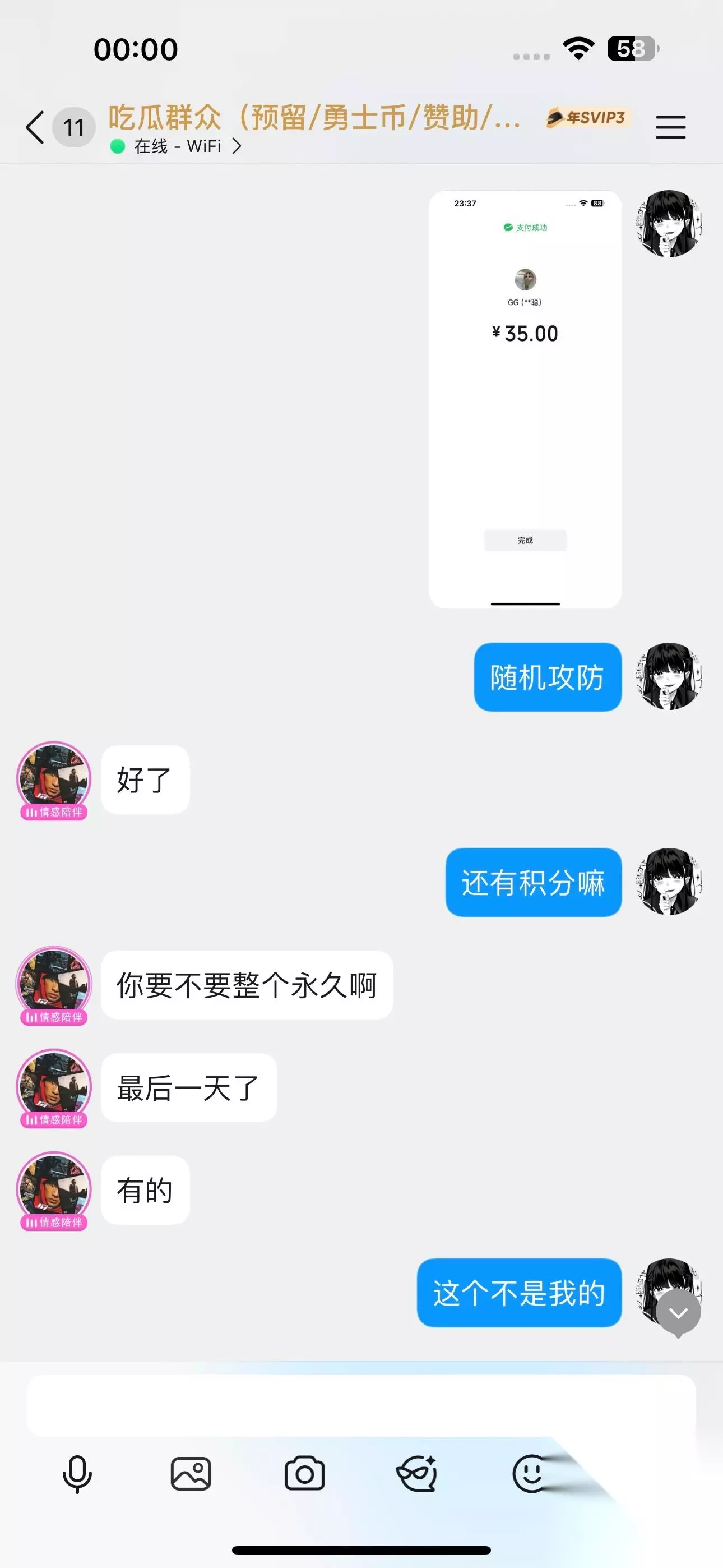View the online status WiFi details

click(x=177, y=146)
